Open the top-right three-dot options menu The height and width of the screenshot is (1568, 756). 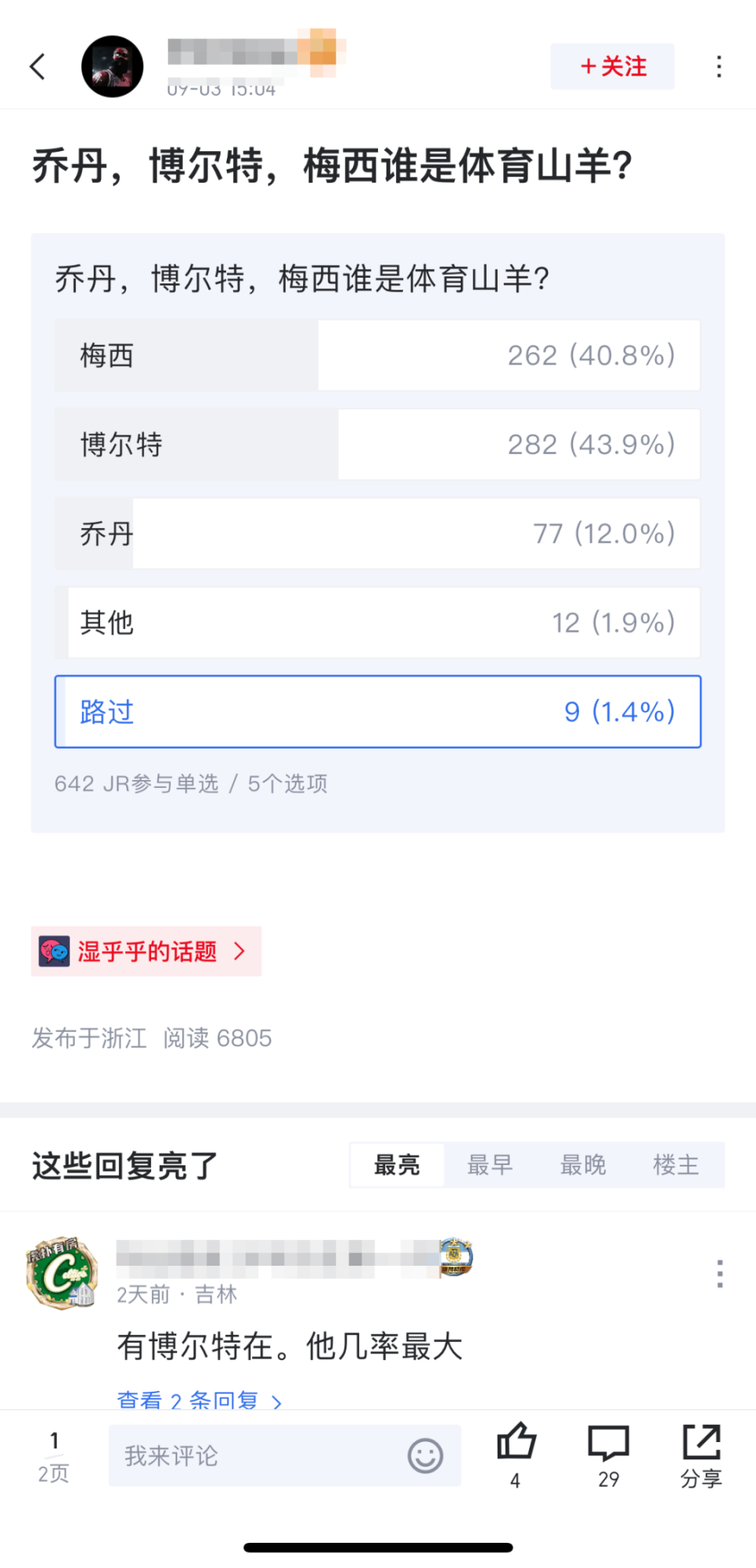coord(718,66)
